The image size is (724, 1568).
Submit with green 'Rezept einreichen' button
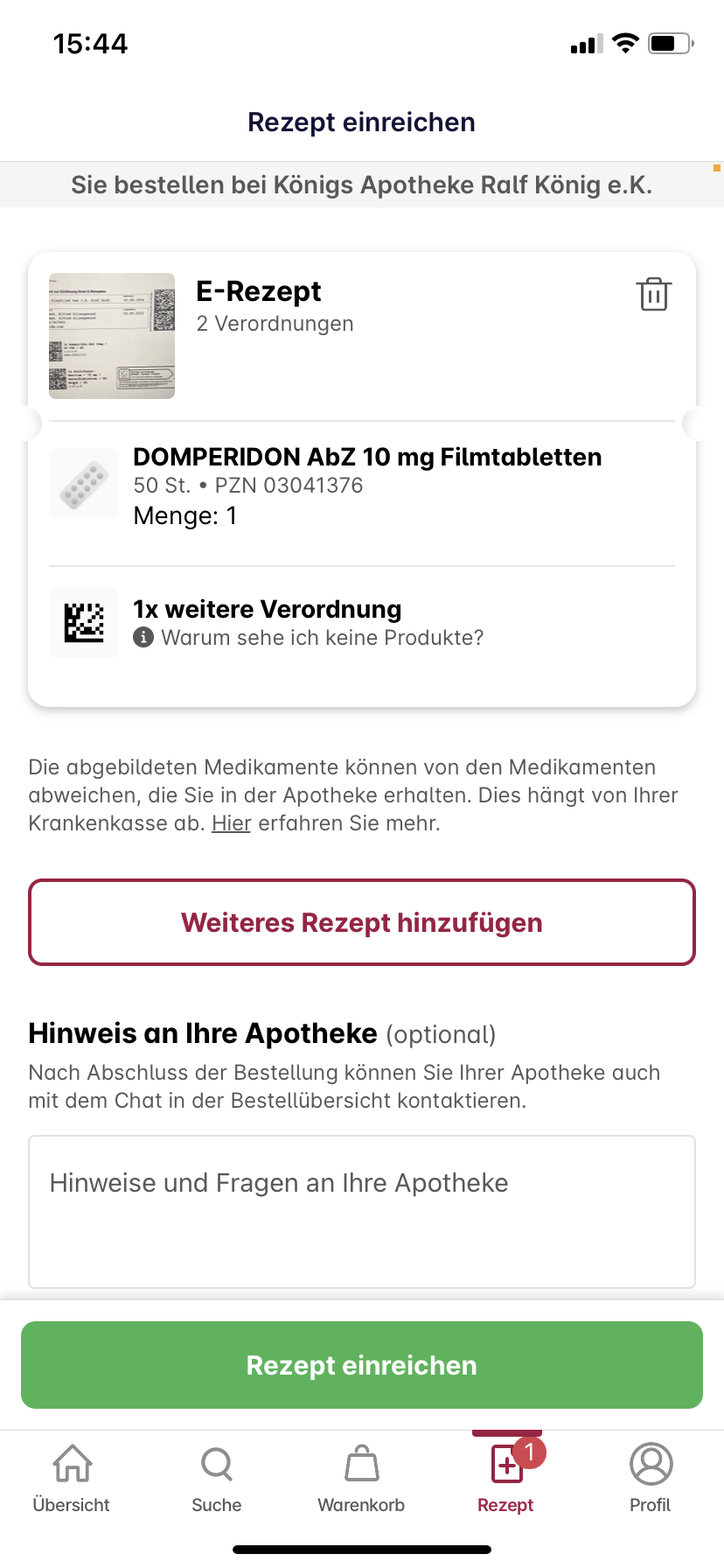pos(362,1365)
